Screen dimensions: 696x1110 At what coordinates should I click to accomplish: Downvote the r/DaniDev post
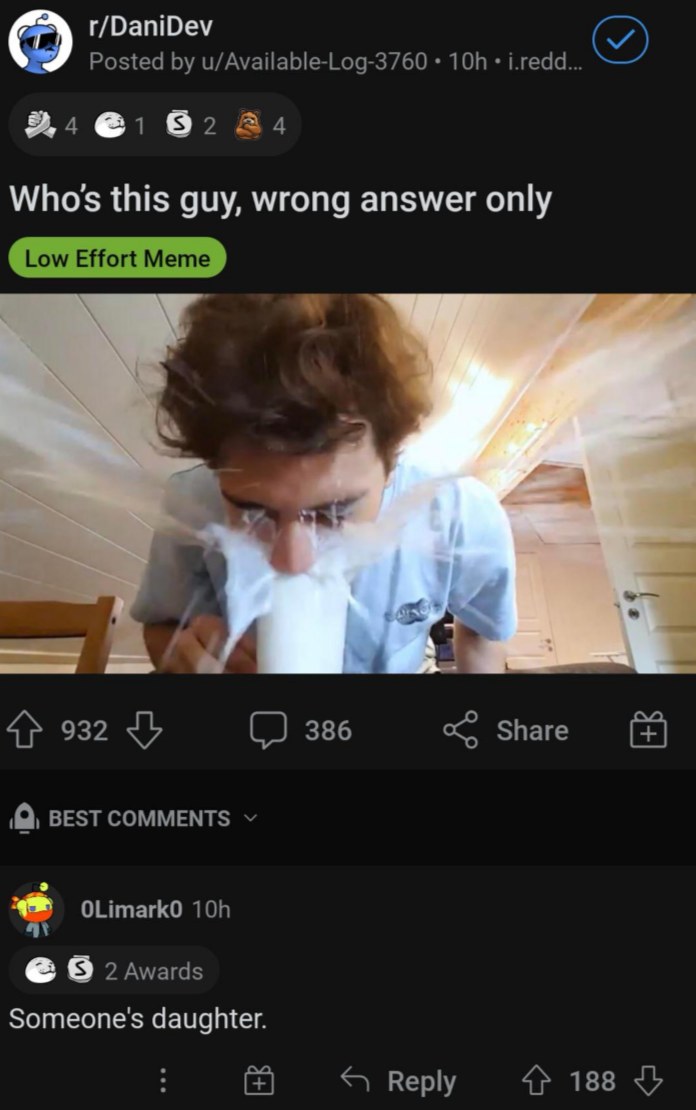coord(145,731)
